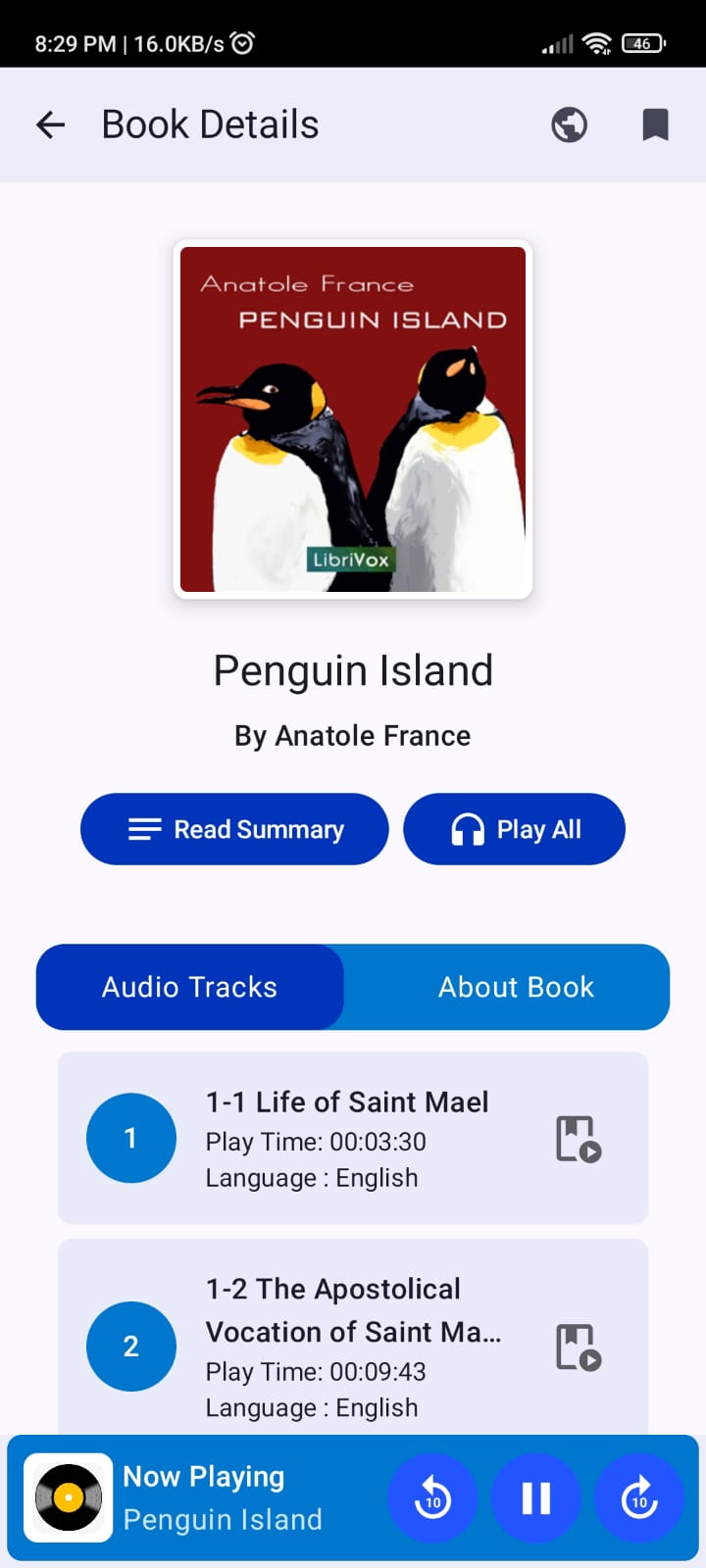Open Read Summary

[x=234, y=829]
